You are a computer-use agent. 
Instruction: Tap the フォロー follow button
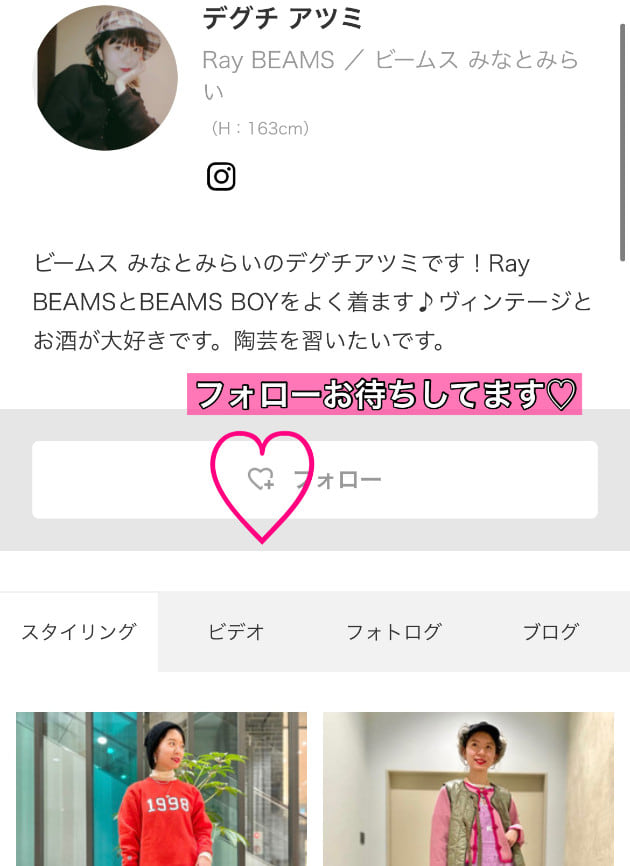point(315,480)
